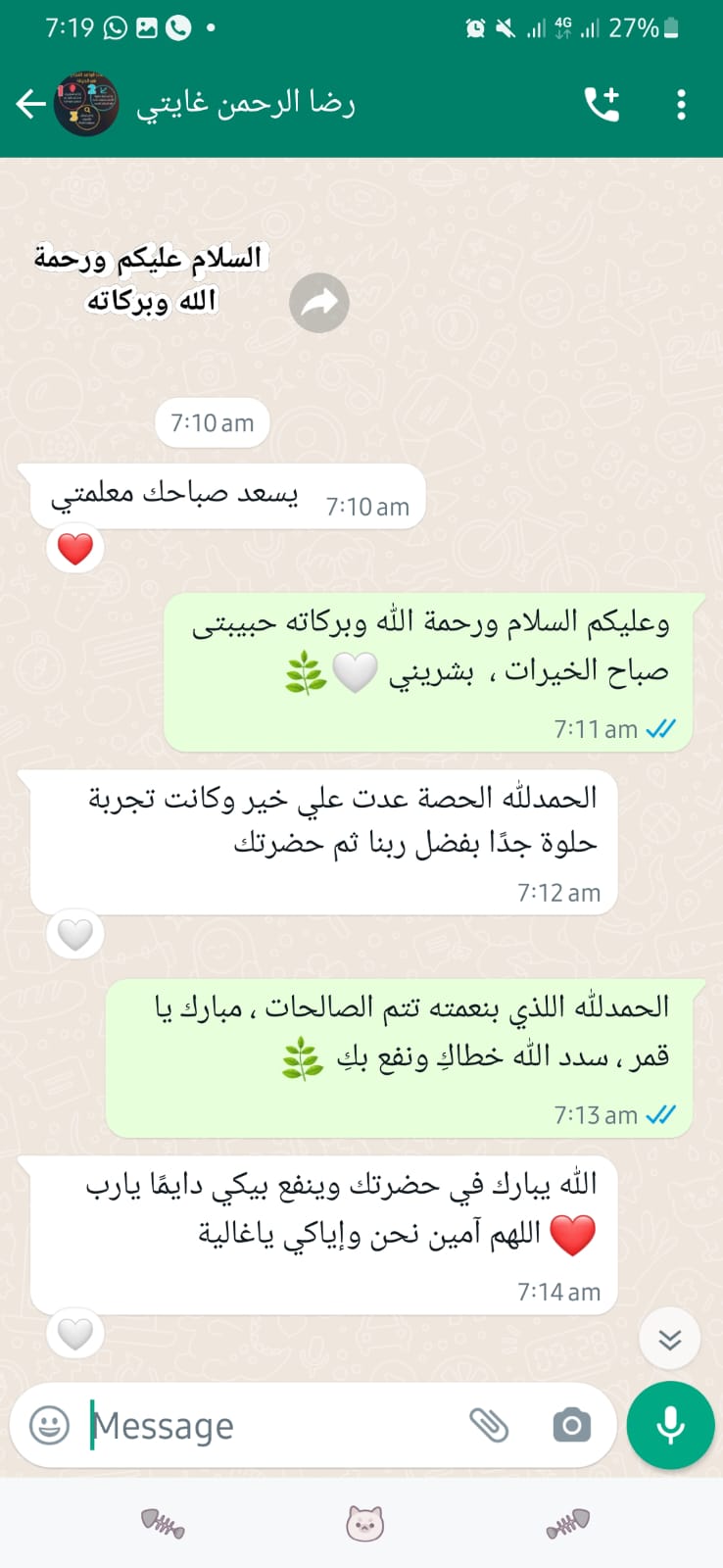The image size is (723, 1568).
Task: Go back to the chats list
Action: 30,104
